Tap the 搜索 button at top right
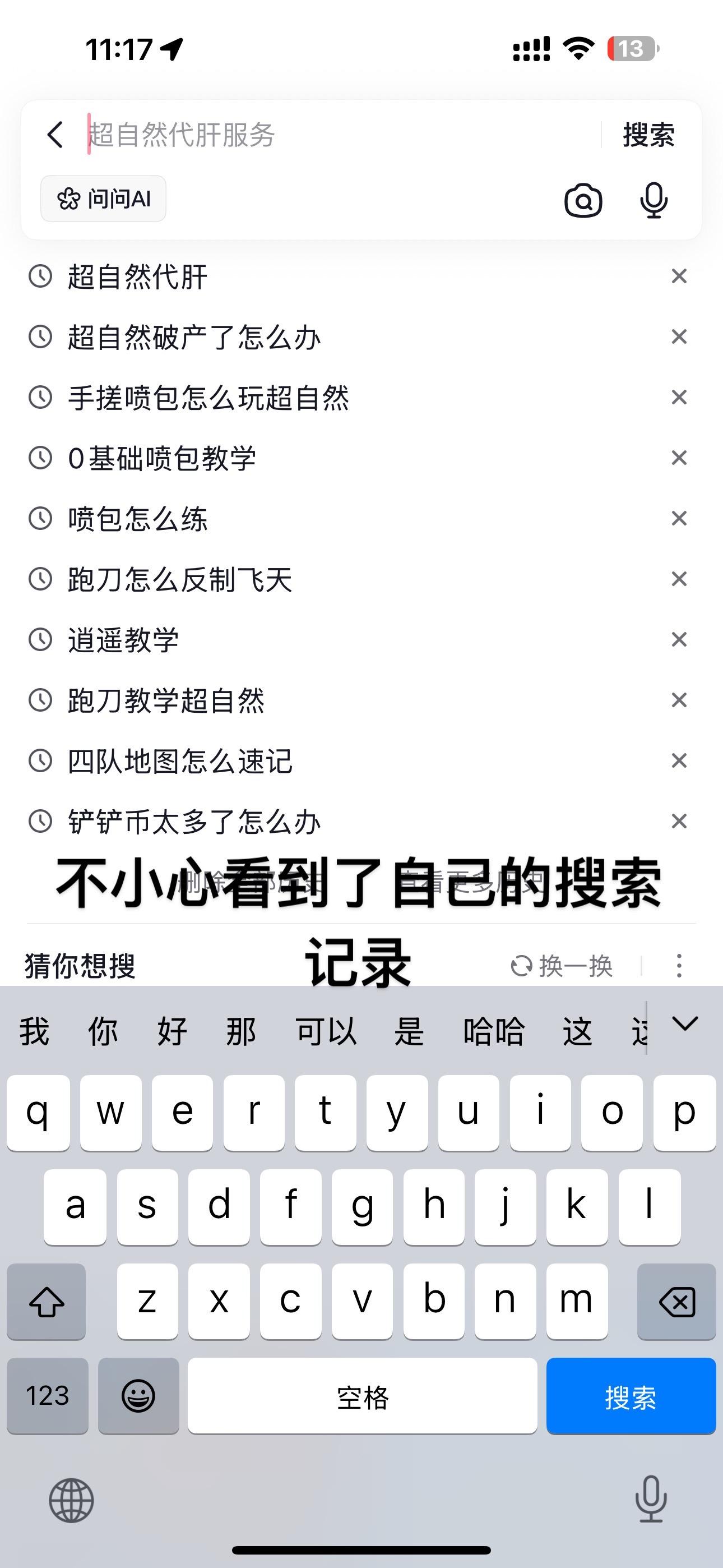This screenshot has height=1568, width=723. coord(649,135)
